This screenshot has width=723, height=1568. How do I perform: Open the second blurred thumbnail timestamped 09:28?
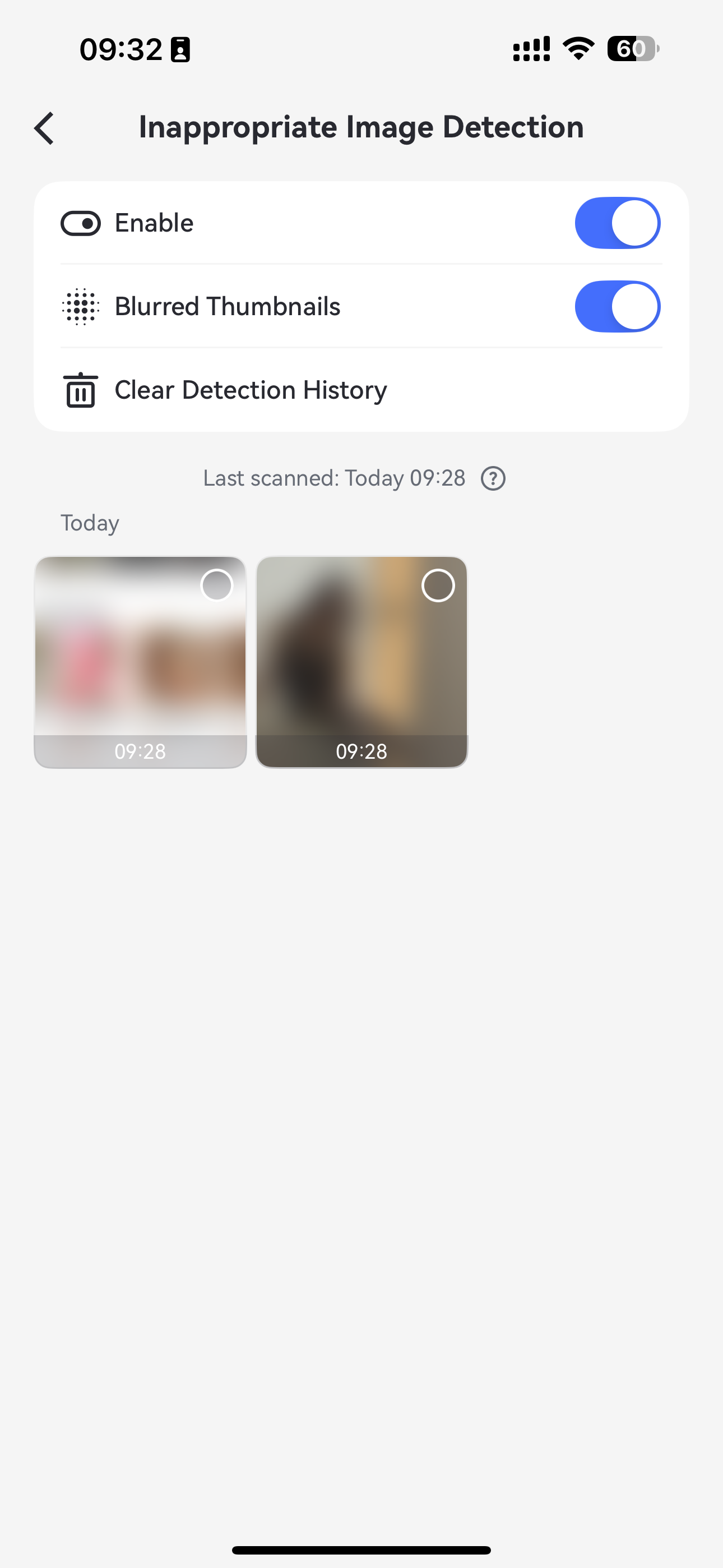click(x=361, y=663)
